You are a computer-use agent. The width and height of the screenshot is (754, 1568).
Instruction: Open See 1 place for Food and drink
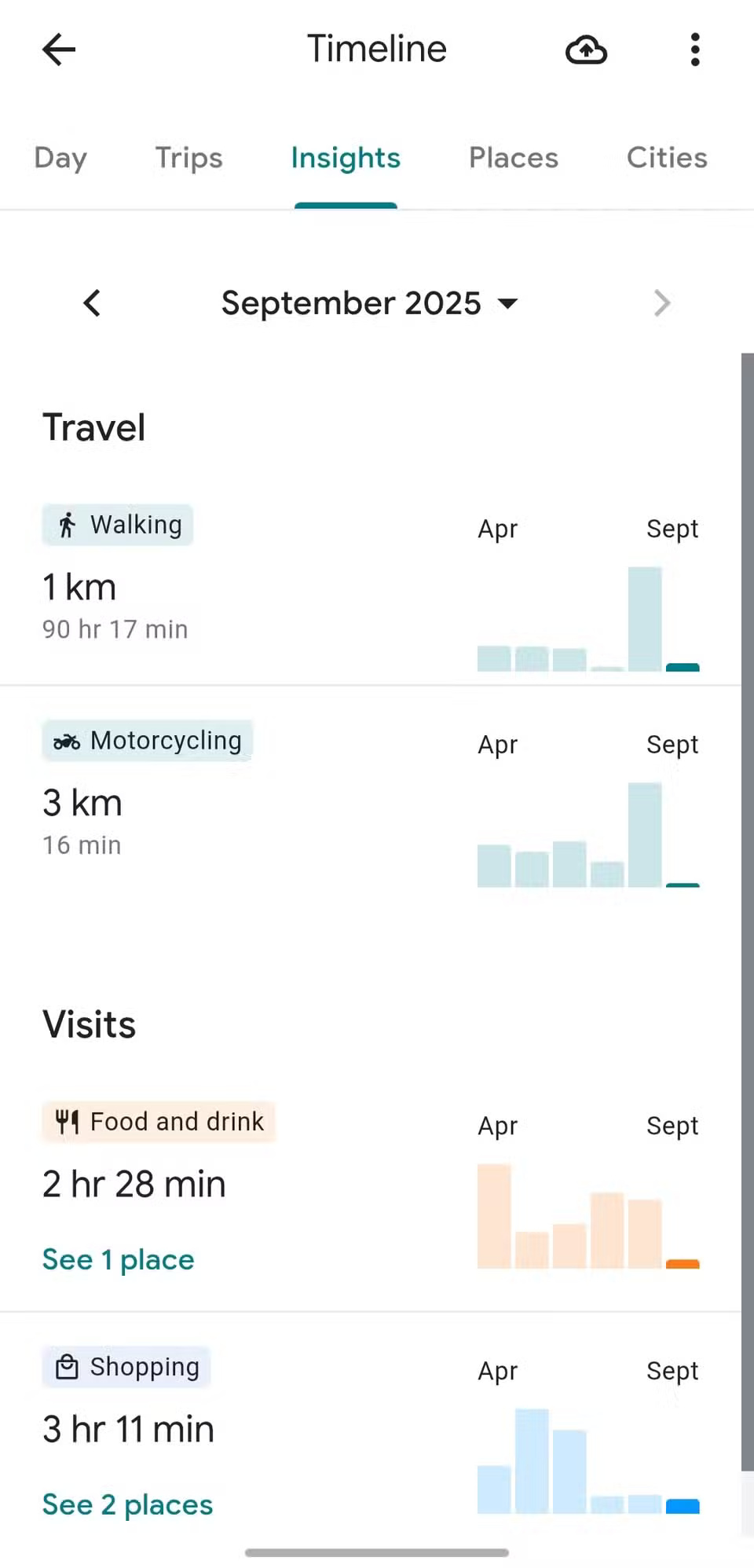point(118,1259)
